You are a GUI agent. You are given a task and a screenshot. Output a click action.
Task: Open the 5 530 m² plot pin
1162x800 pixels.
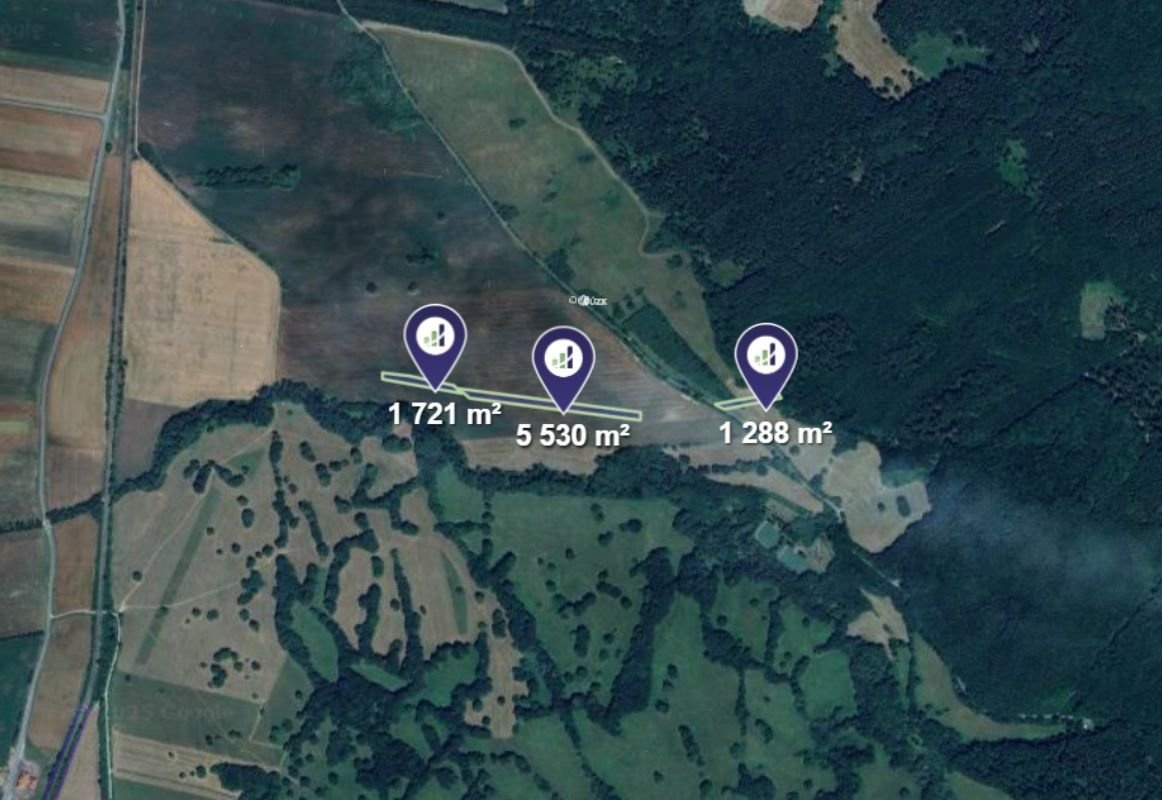[x=563, y=359]
